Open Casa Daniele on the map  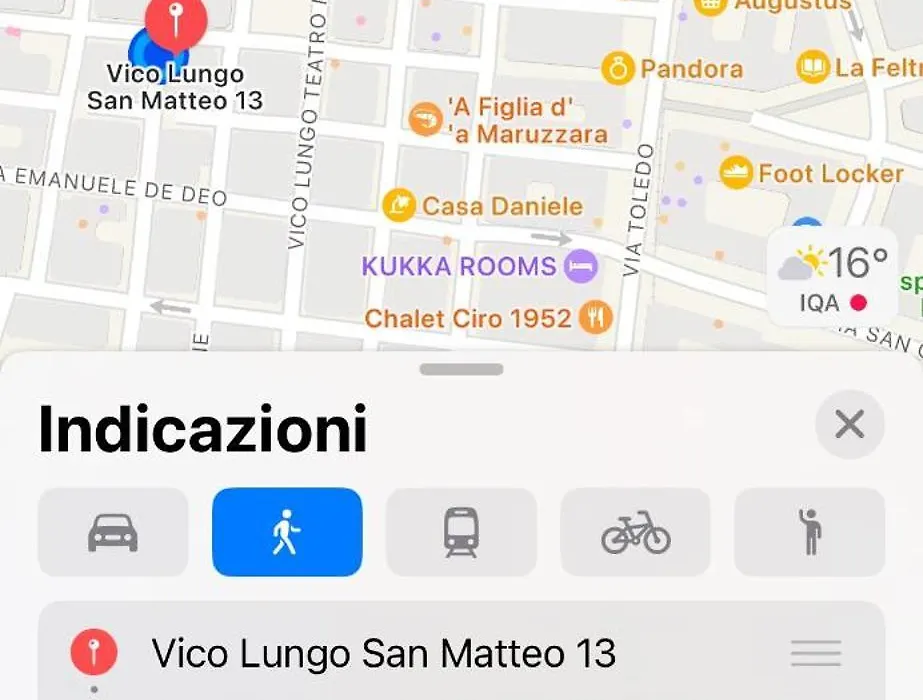click(x=399, y=206)
